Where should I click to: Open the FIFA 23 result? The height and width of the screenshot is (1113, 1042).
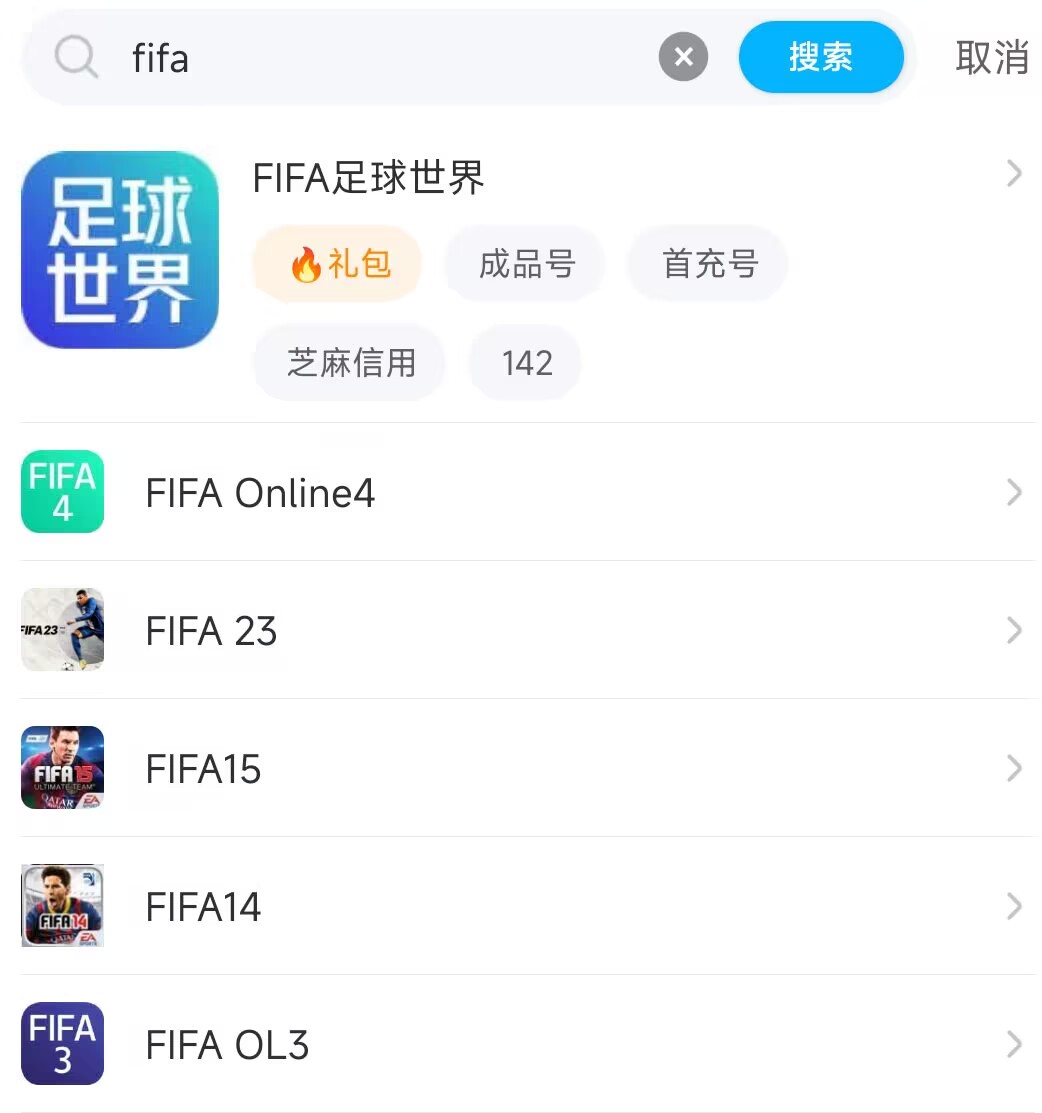(211, 631)
